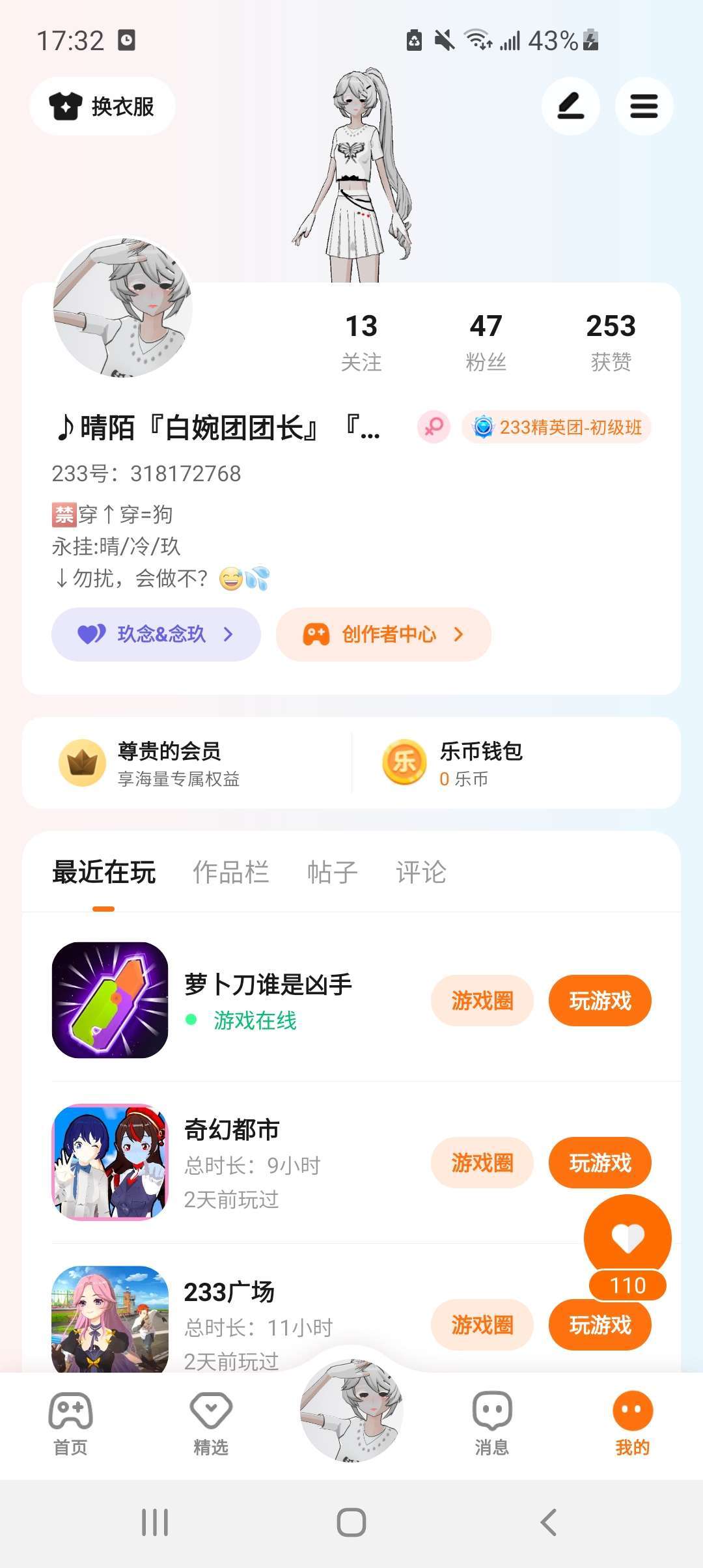
Task: Tap the system back button
Action: click(x=548, y=1522)
